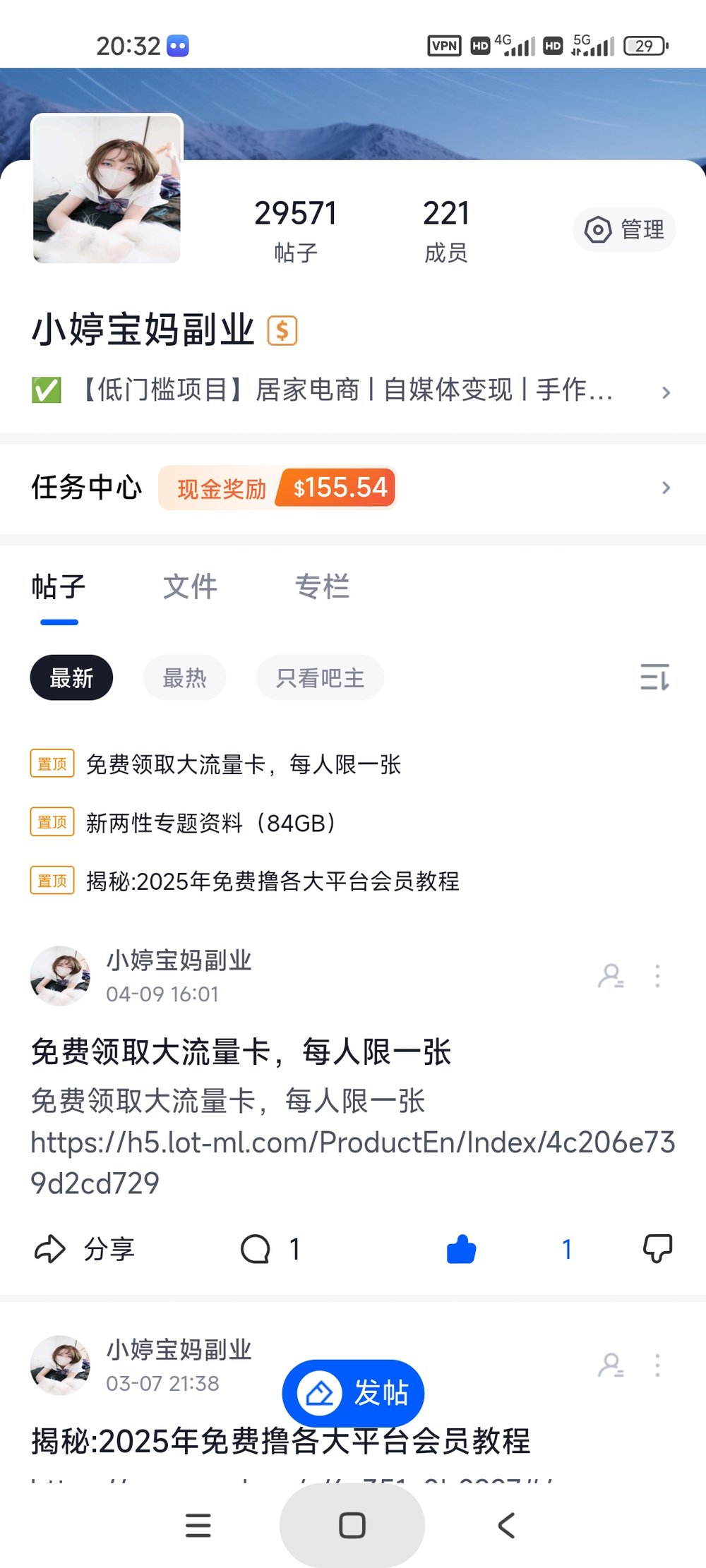Switch to the 专栏 tab
Viewport: 706px width, 1568px height.
point(322,587)
